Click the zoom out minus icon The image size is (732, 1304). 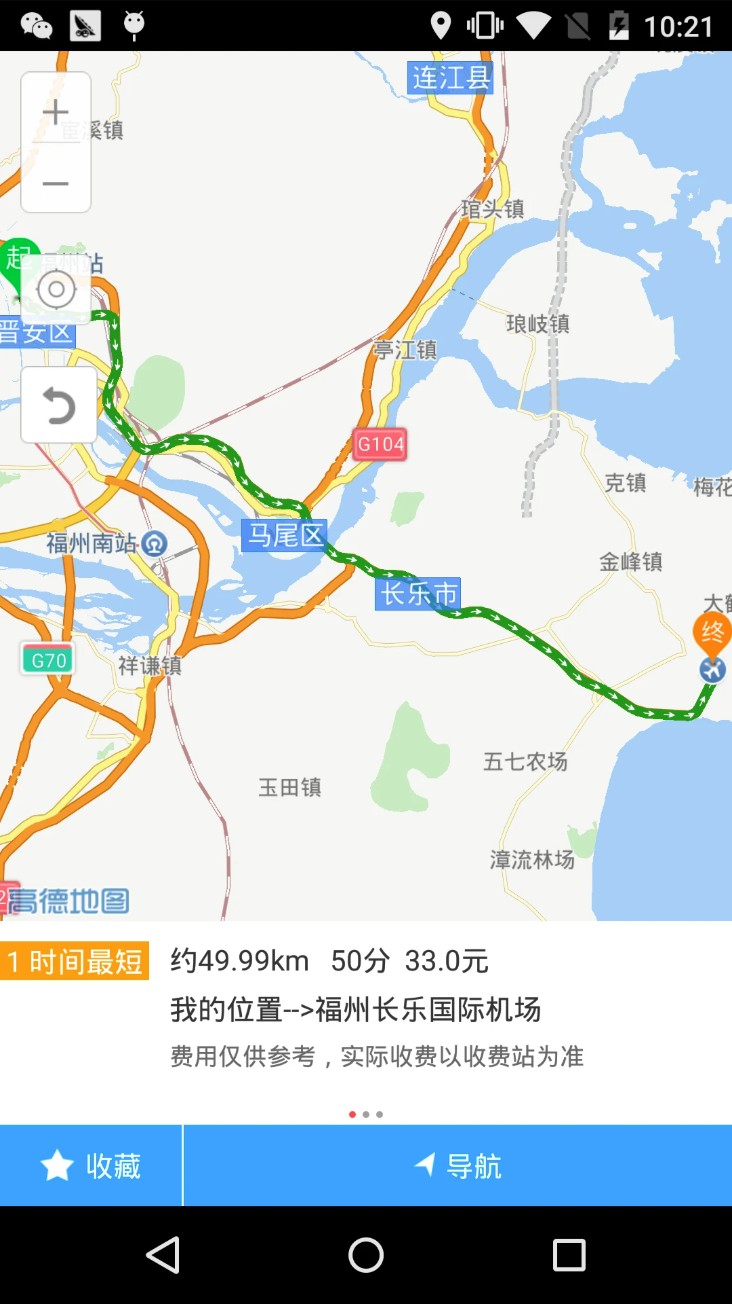click(55, 183)
